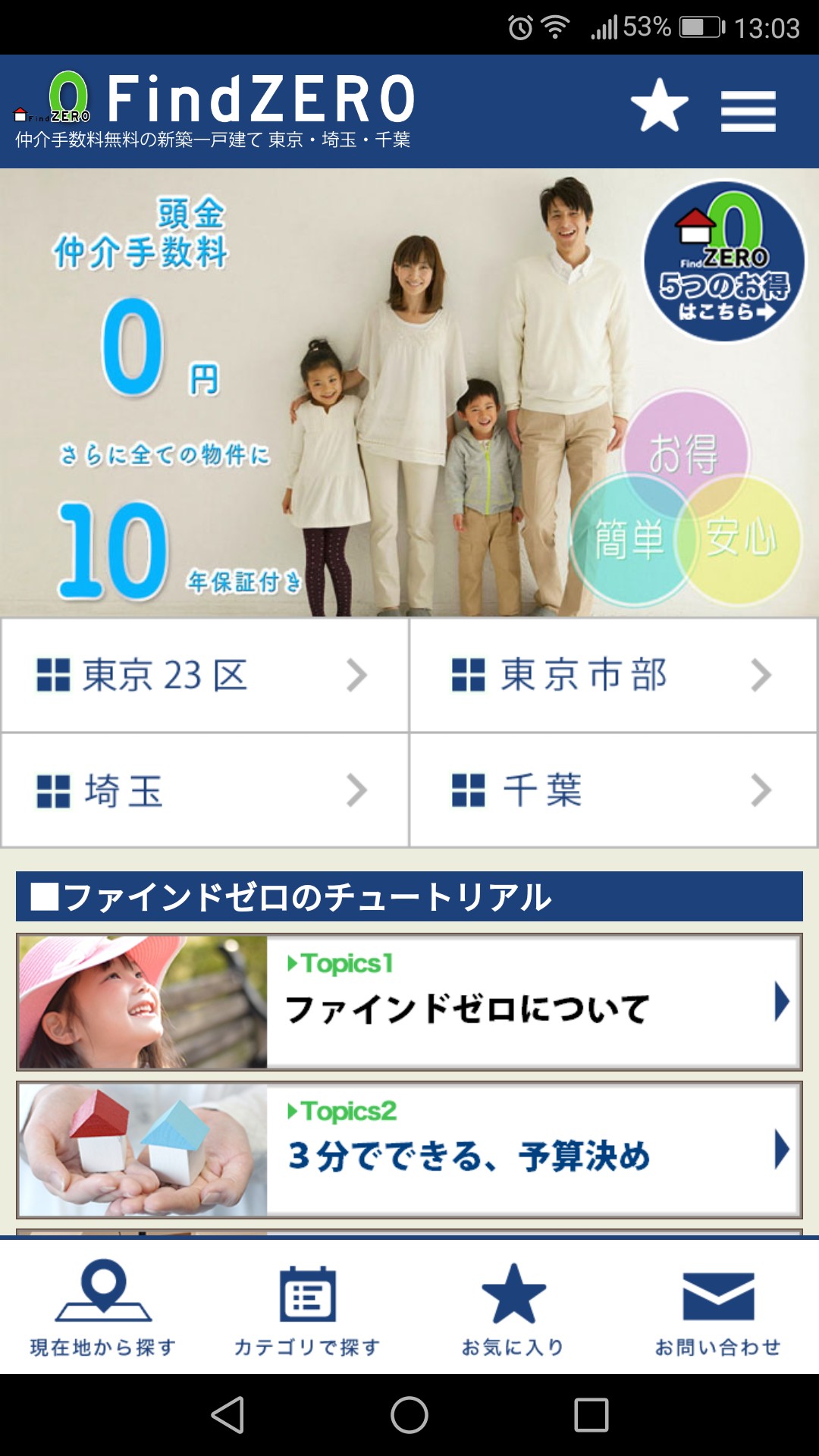Search from current location 現在地から探す
Screen dimensions: 819x1456
(103, 1307)
